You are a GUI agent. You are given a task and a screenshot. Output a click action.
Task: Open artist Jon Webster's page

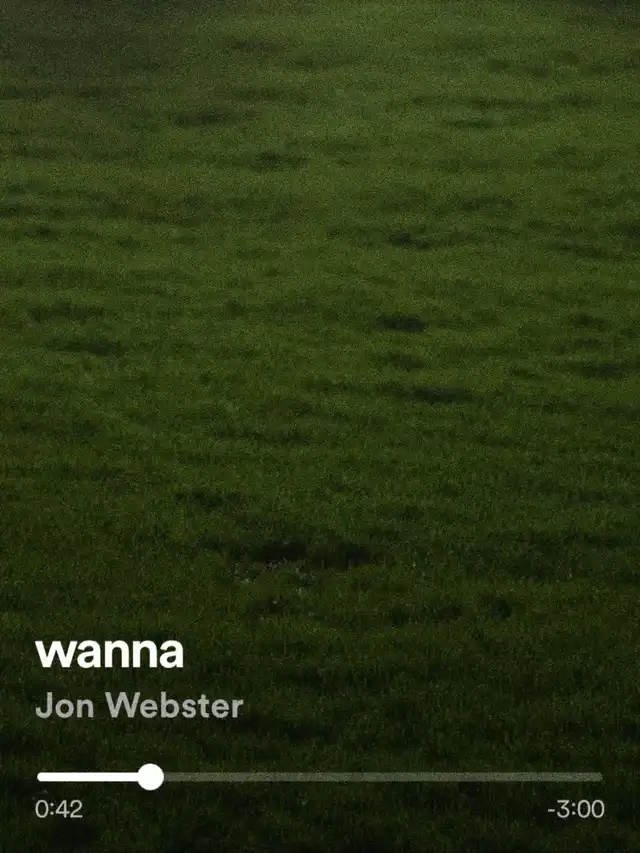[x=139, y=705]
